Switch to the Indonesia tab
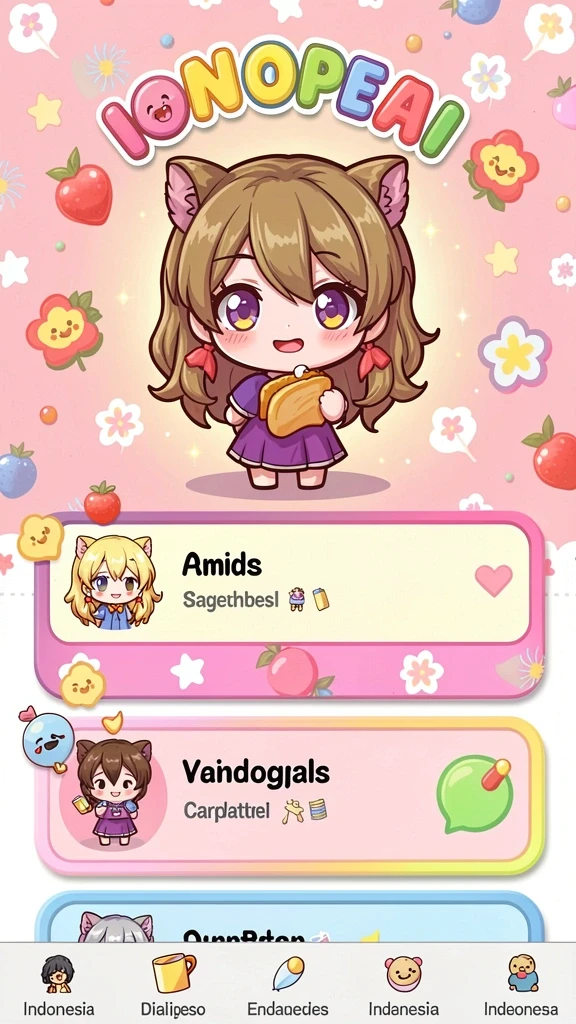Viewport: 576px width, 1024px height. (59, 984)
